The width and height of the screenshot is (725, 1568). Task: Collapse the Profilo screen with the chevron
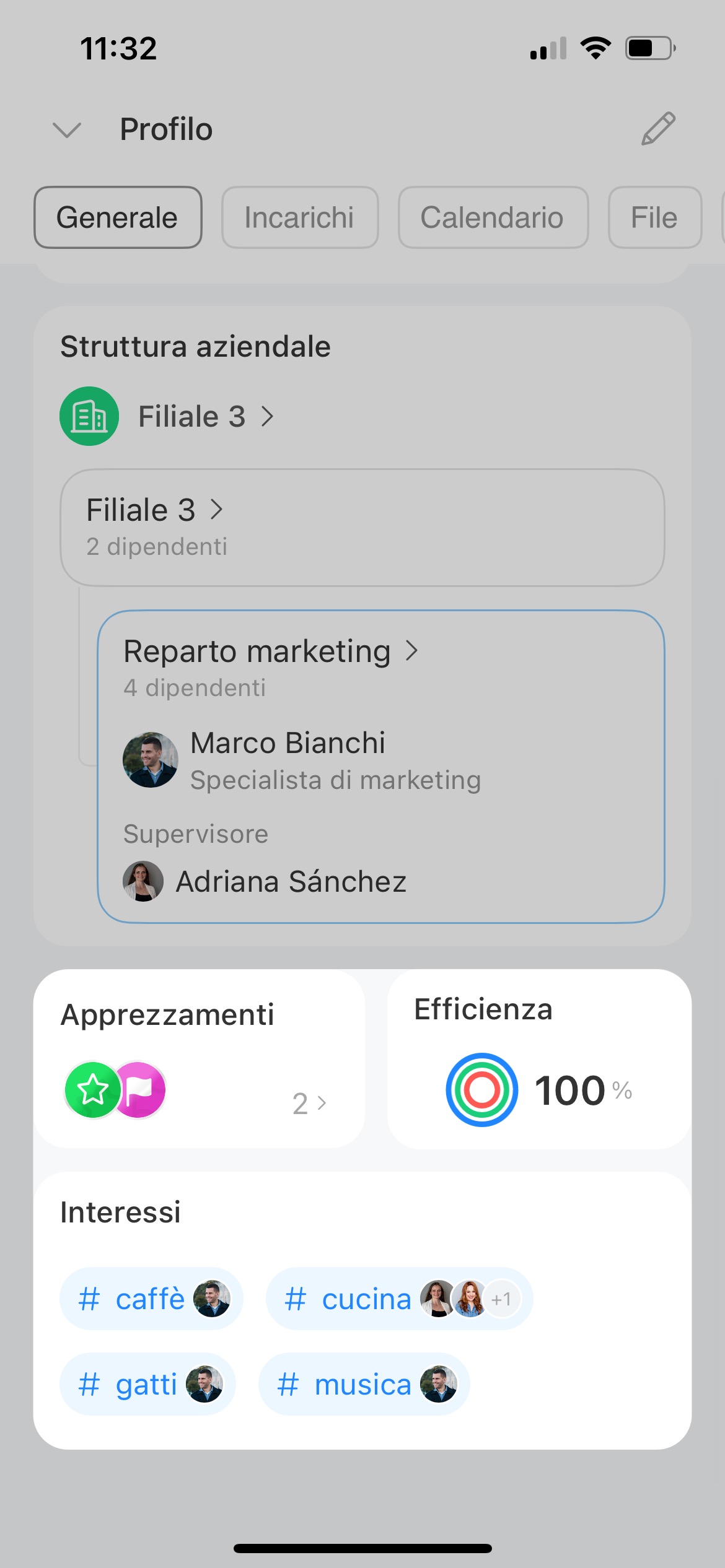tap(67, 130)
